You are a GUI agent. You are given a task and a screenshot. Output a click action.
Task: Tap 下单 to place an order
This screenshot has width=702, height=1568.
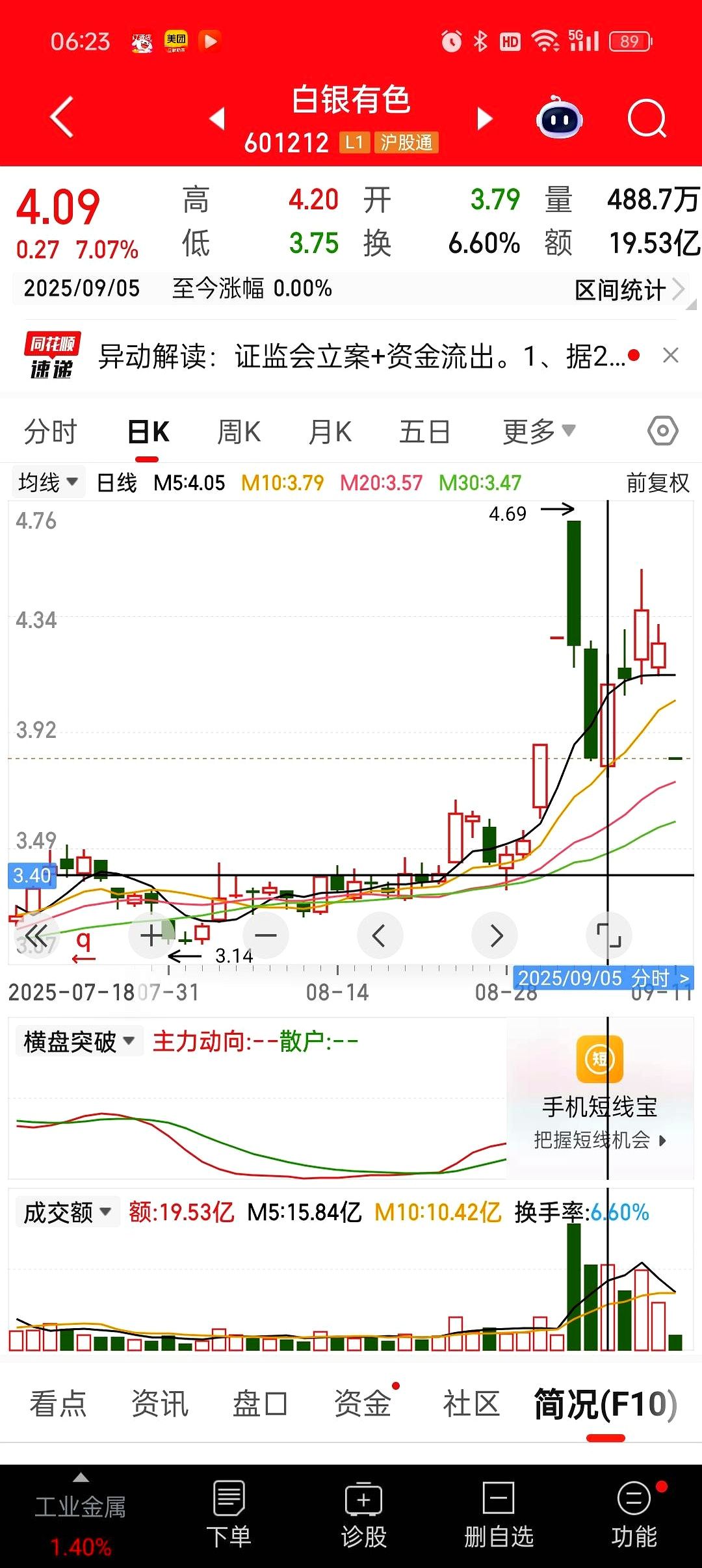coord(228,1515)
